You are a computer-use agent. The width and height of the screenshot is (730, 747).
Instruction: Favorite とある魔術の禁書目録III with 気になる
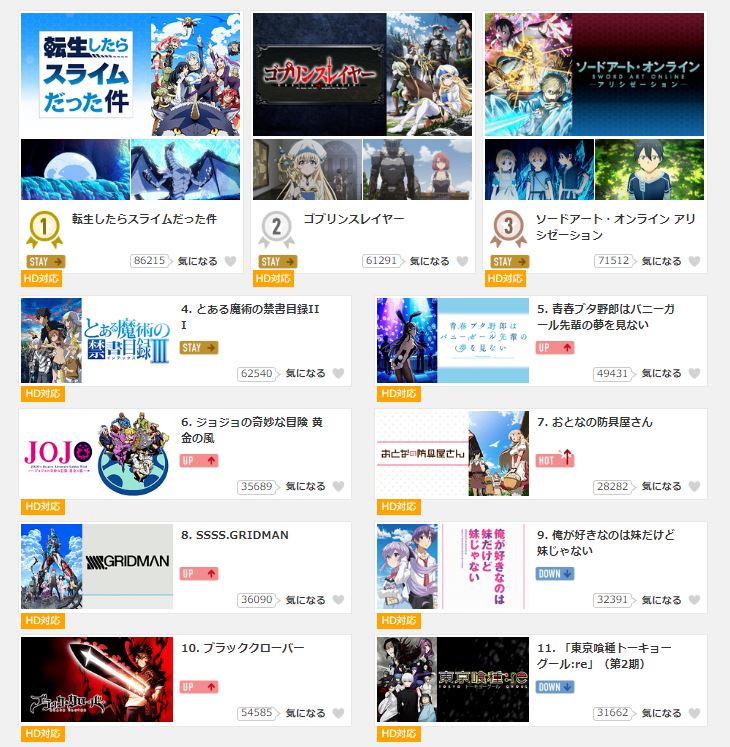tap(338, 374)
